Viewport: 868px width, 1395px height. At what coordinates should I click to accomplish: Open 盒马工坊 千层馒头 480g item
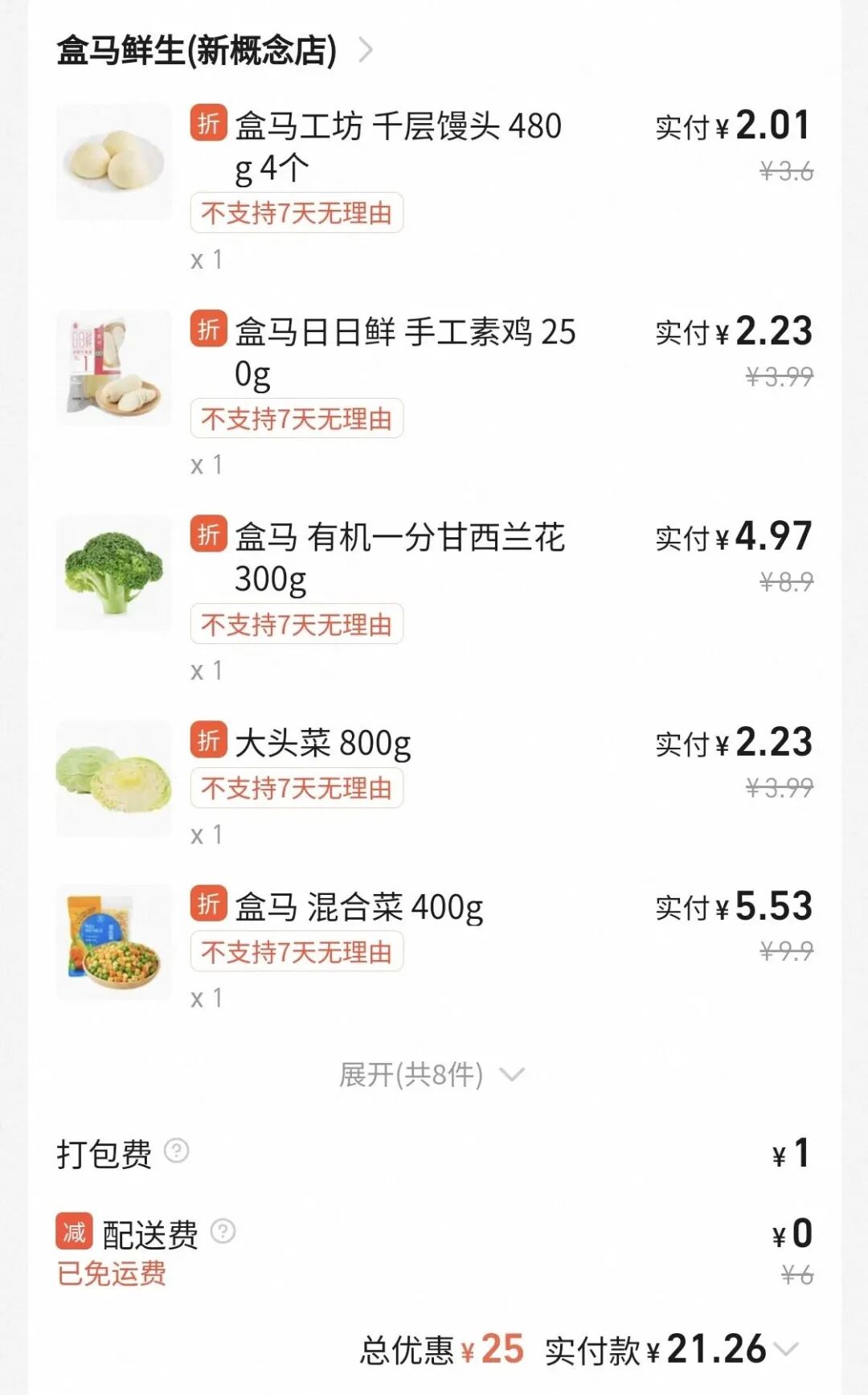(397, 146)
